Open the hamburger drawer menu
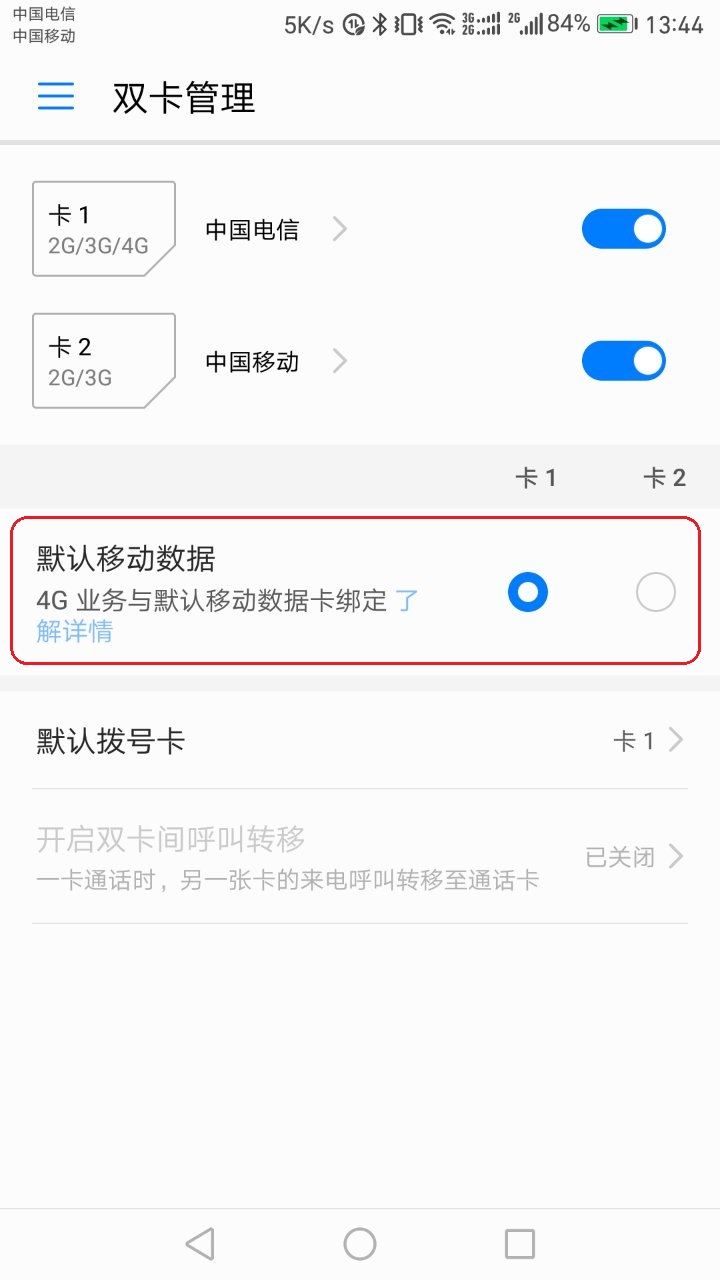Viewport: 720px width, 1280px height. click(x=56, y=96)
